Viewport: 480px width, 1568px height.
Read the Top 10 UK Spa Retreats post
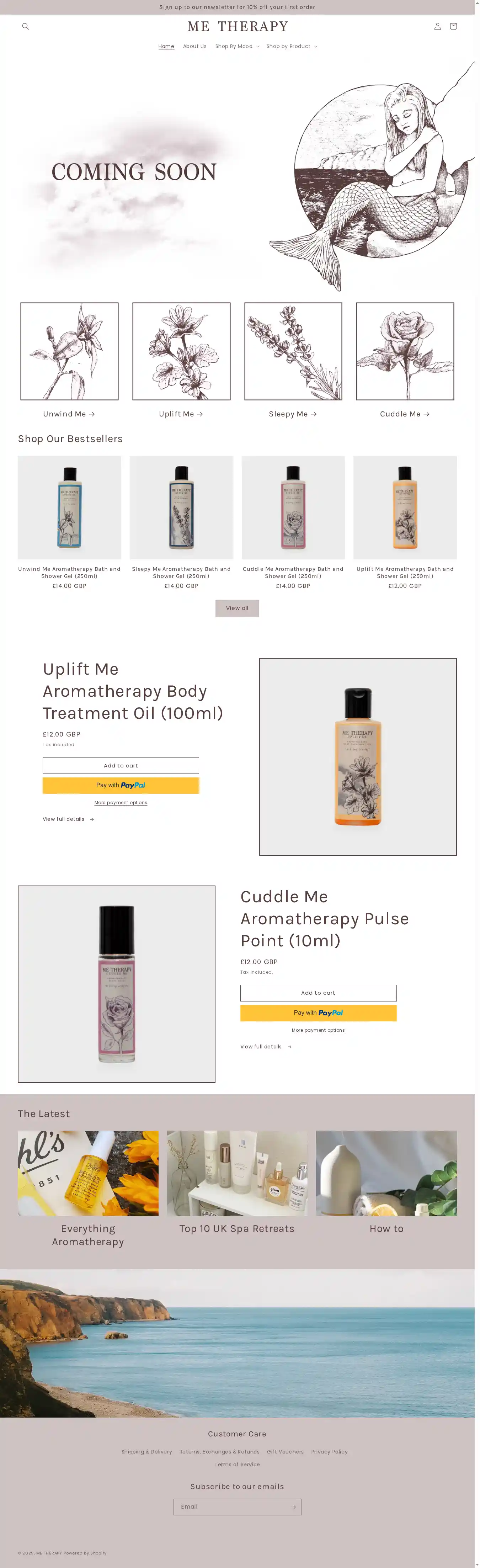[237, 1228]
